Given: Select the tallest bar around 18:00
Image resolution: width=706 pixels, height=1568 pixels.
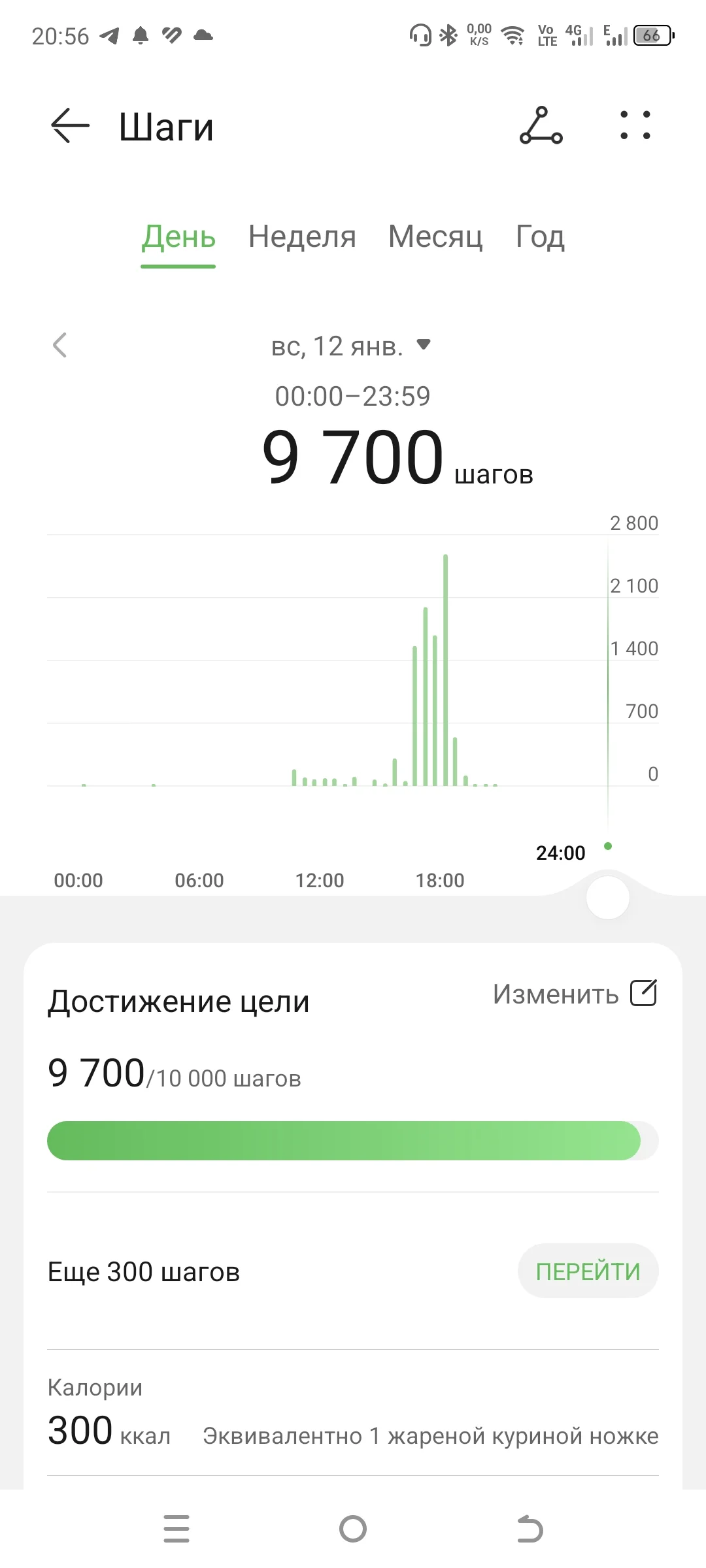Looking at the screenshot, I should coord(445,666).
